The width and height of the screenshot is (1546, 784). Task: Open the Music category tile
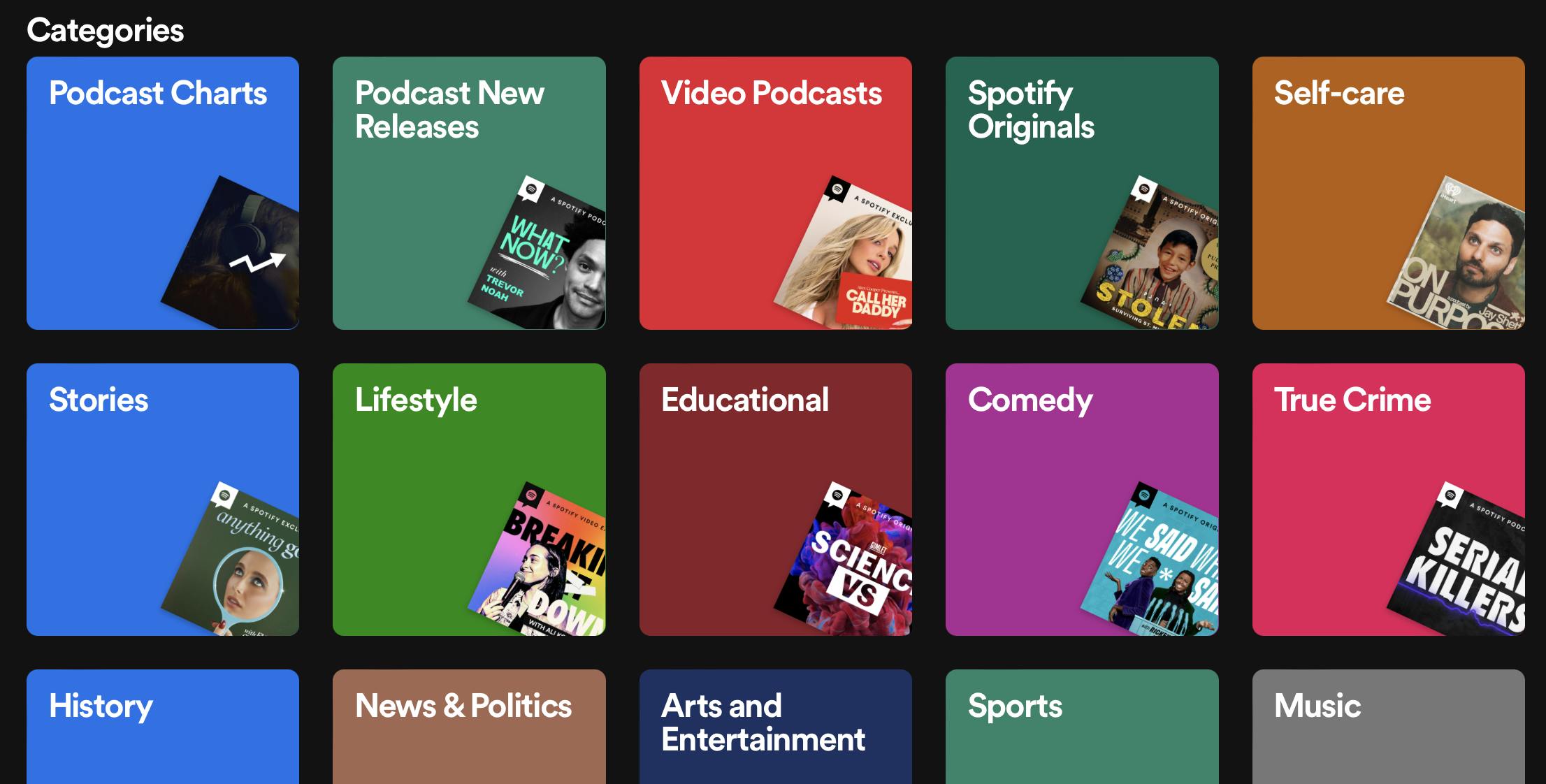[1388, 727]
